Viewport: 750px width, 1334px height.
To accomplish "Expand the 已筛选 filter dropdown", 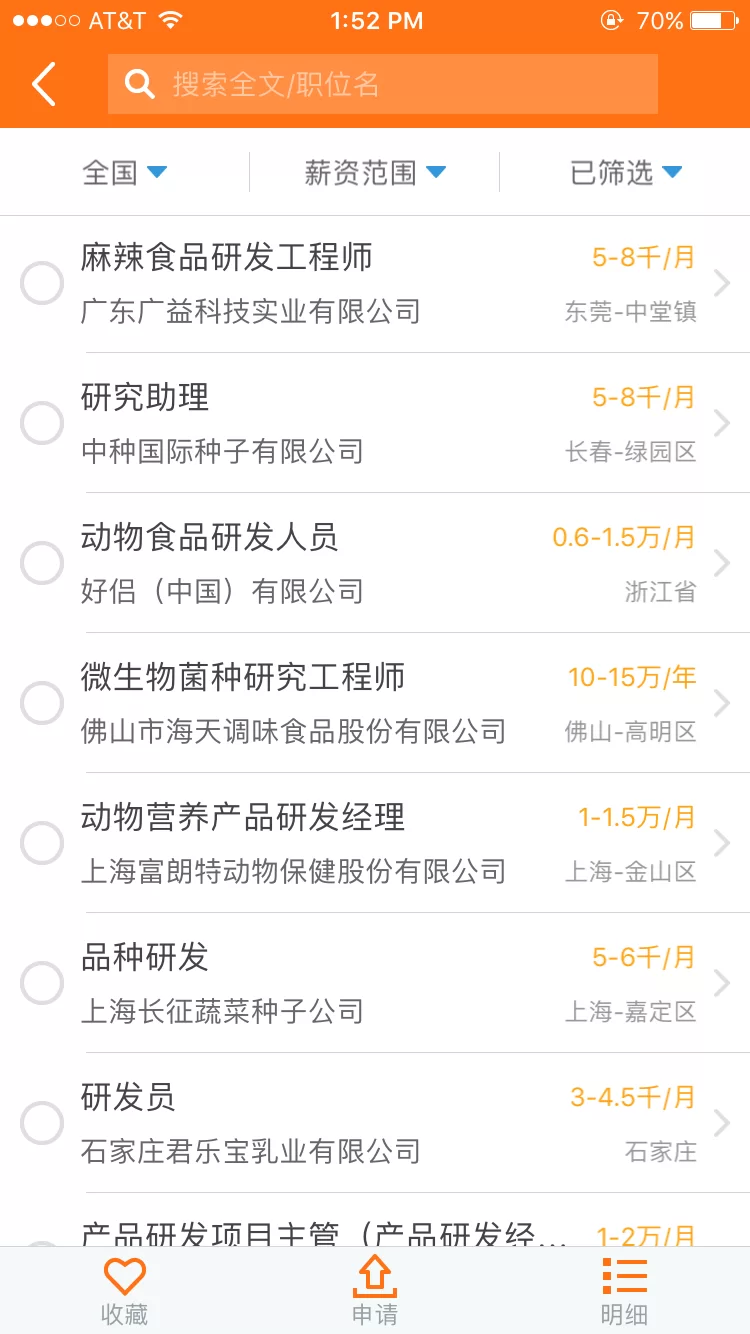I will pos(625,173).
